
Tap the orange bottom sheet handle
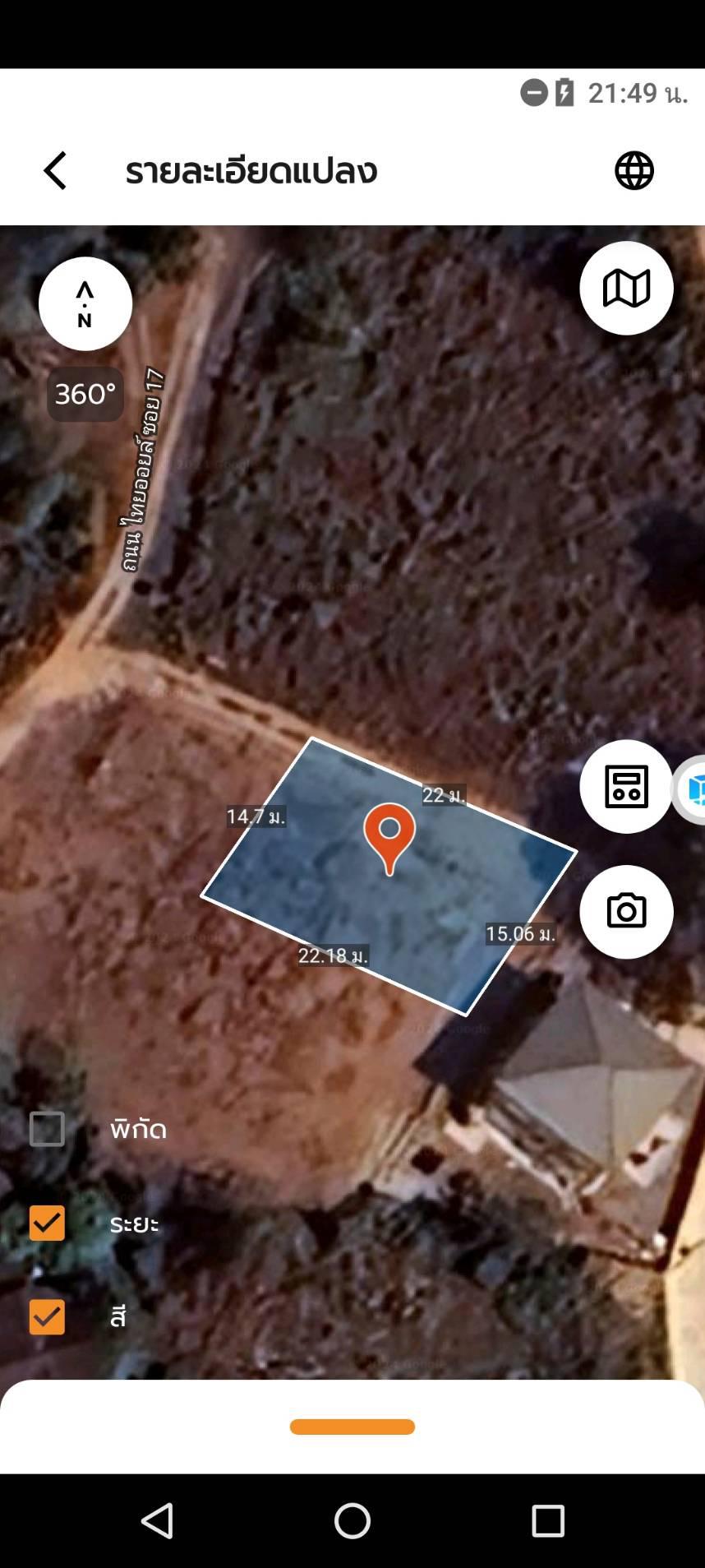click(352, 1427)
